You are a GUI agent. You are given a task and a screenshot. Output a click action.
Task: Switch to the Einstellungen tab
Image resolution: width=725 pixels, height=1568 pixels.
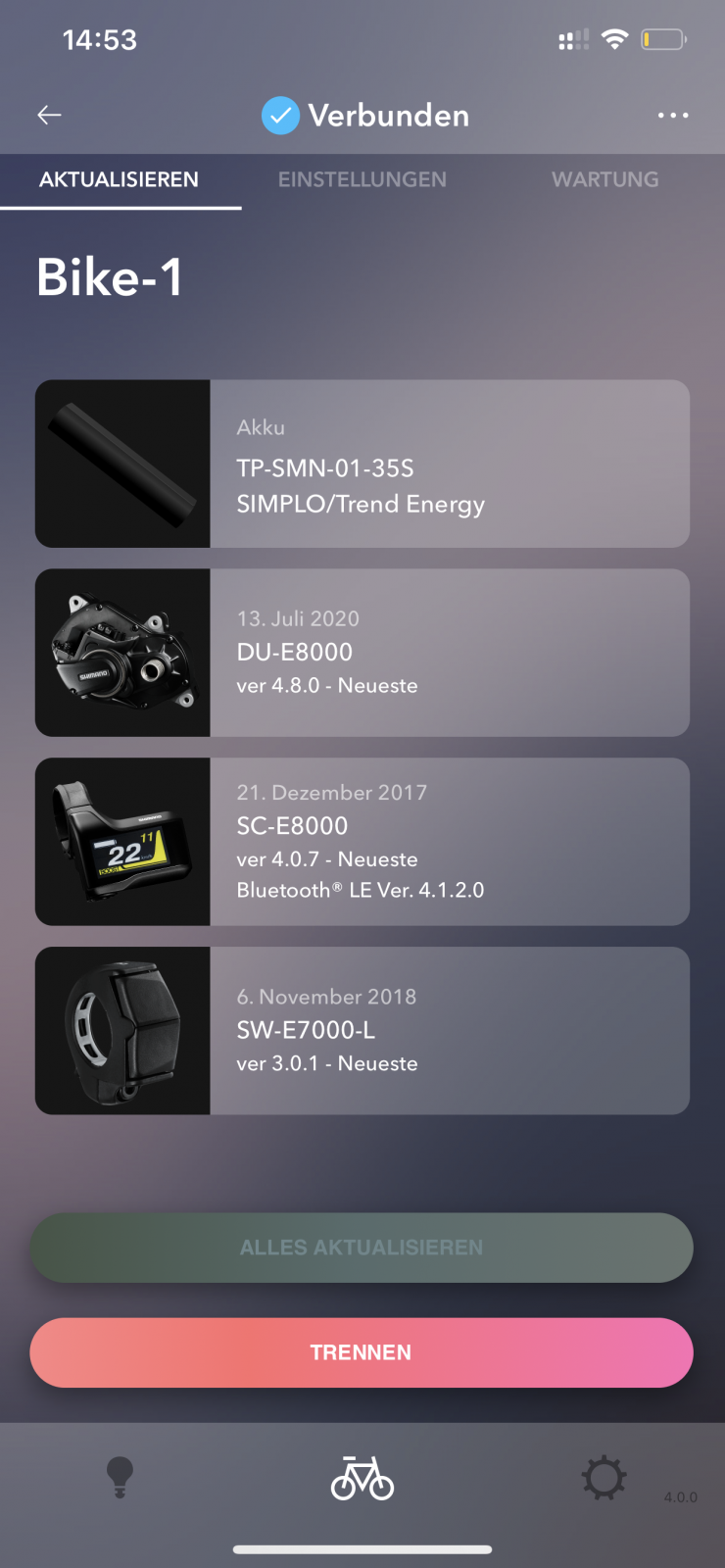click(362, 179)
